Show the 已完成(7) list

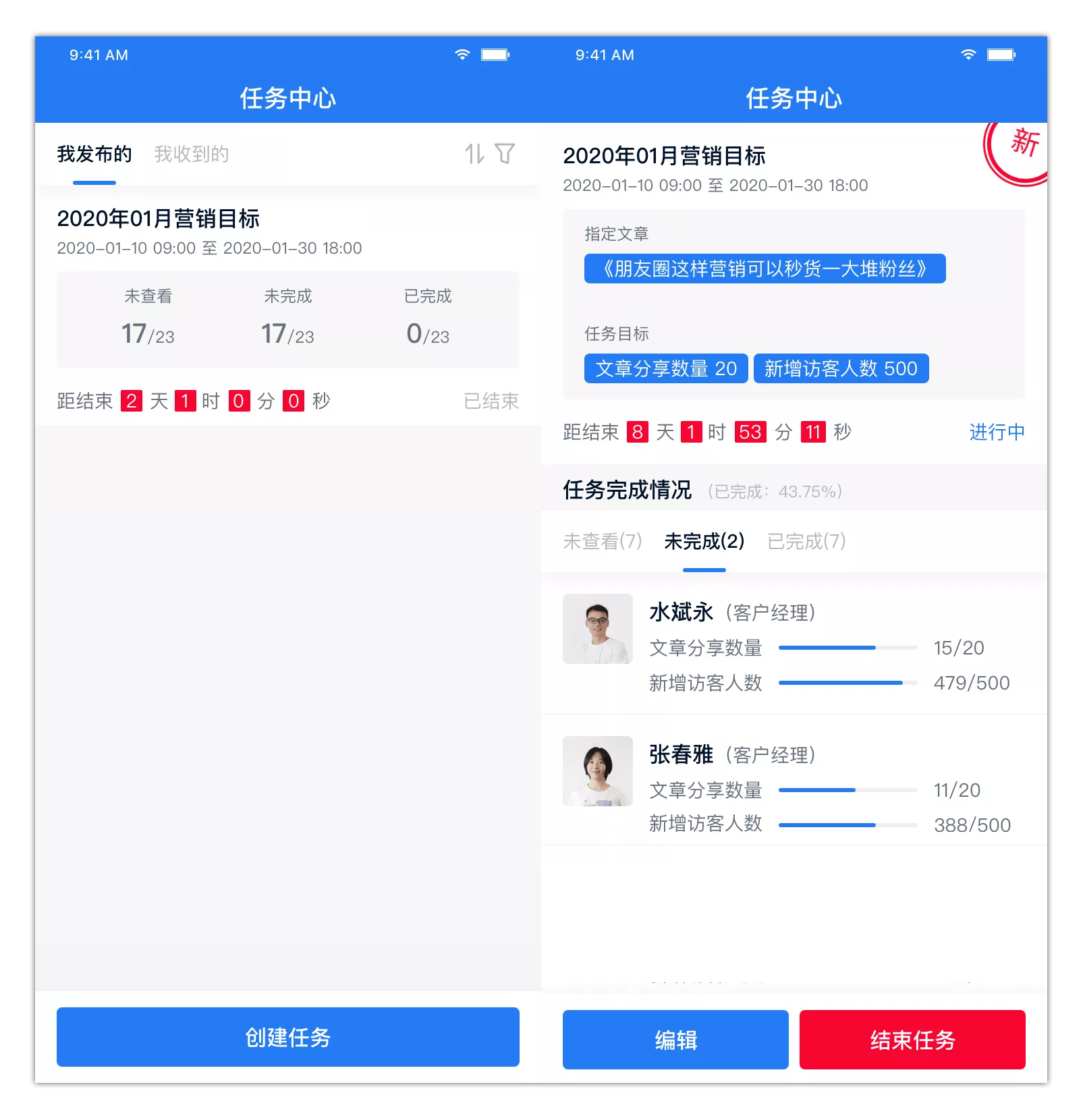(806, 541)
